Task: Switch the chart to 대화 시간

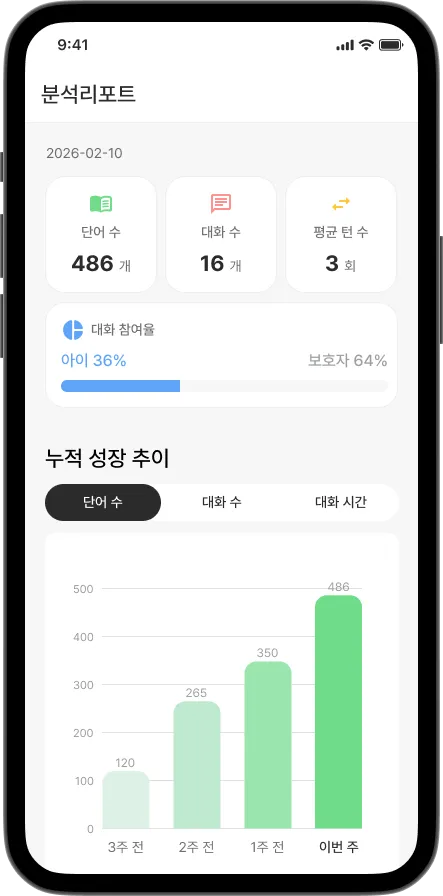Action: 341,502
